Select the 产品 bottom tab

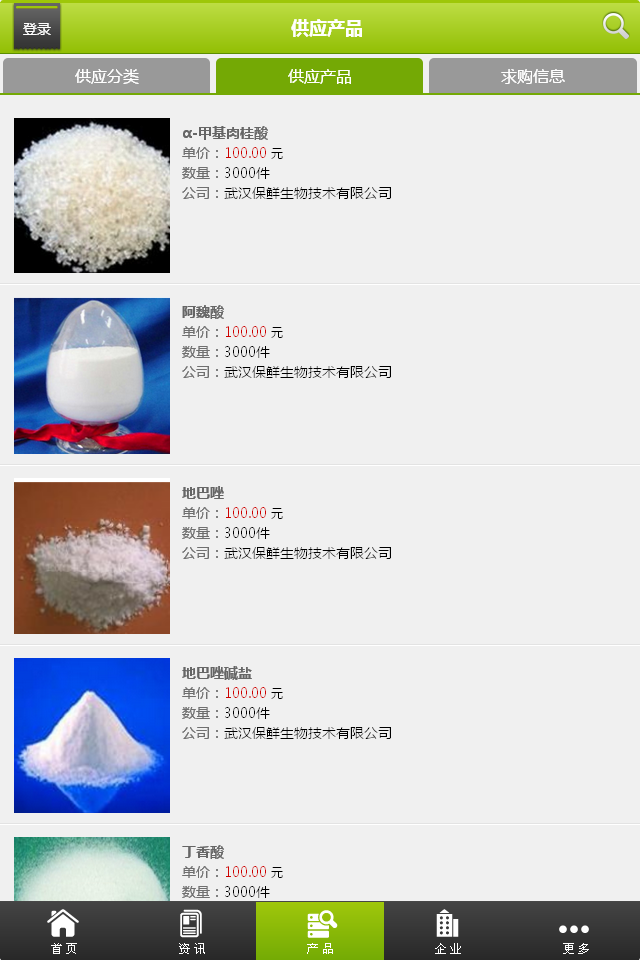pos(320,931)
